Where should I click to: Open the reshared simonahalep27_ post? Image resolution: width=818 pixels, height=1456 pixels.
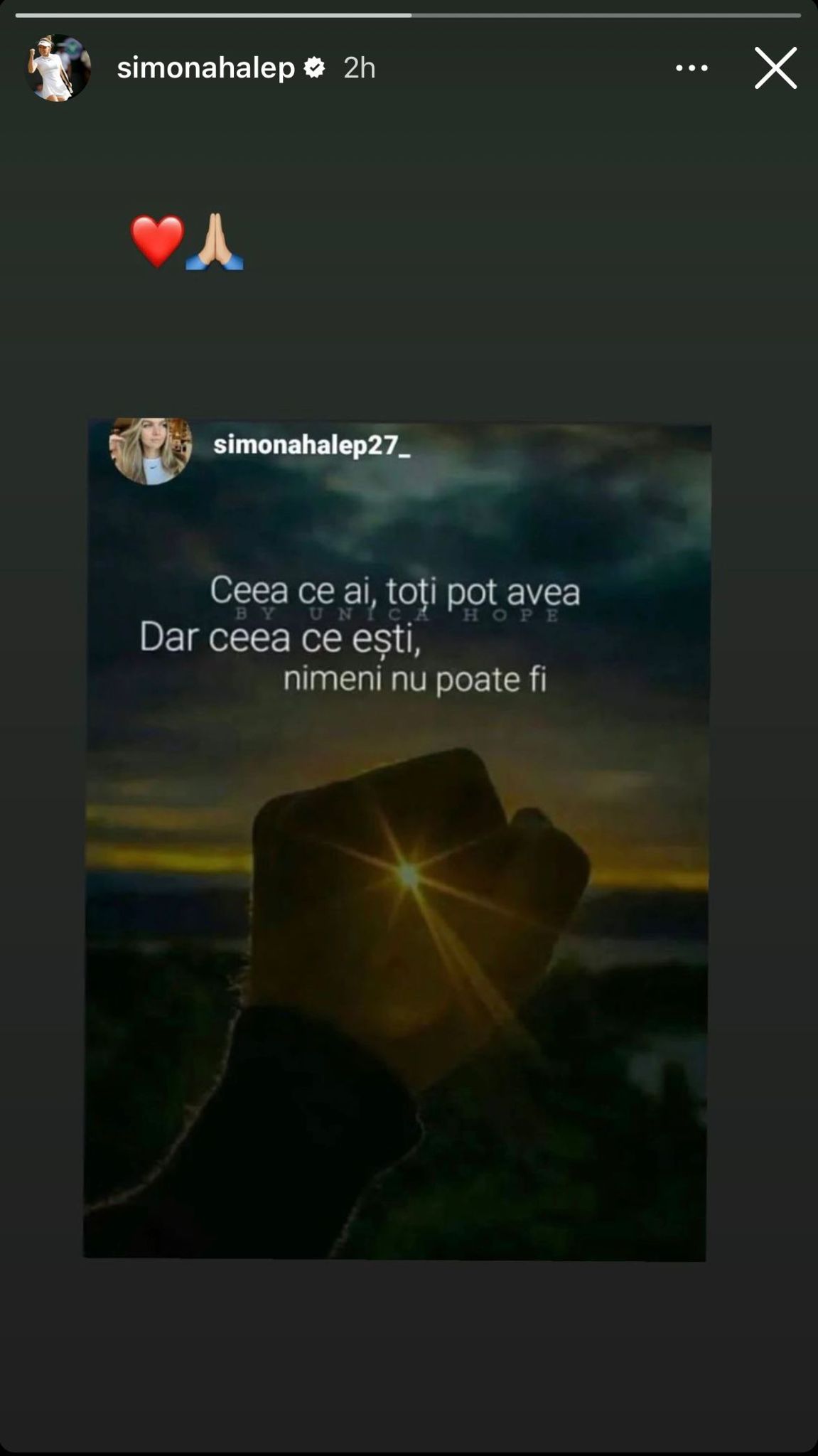coord(397,839)
